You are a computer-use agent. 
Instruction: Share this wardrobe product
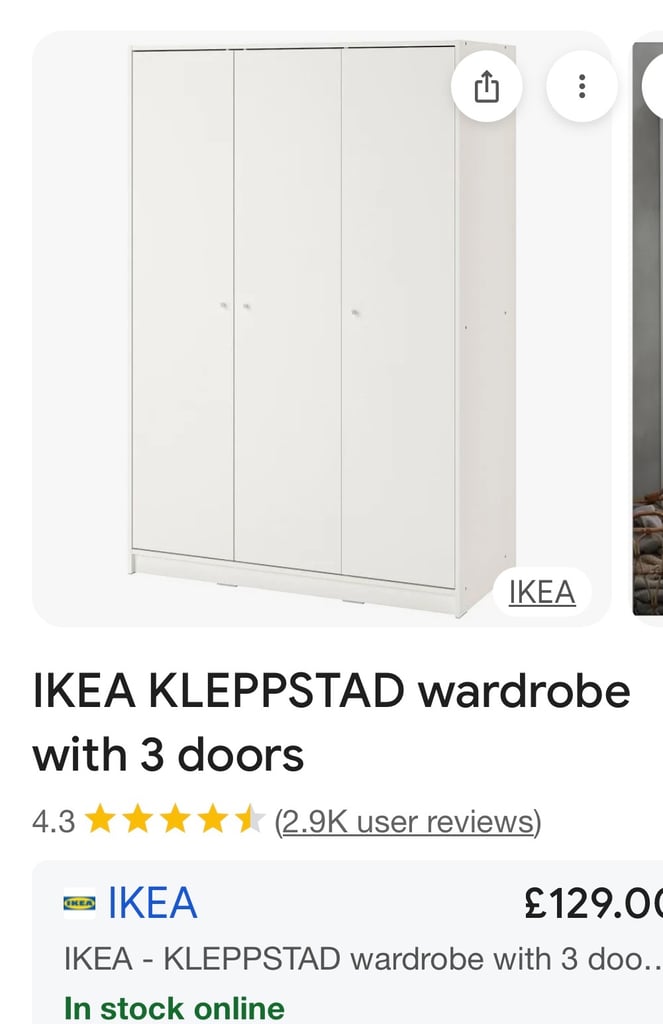[x=486, y=87]
